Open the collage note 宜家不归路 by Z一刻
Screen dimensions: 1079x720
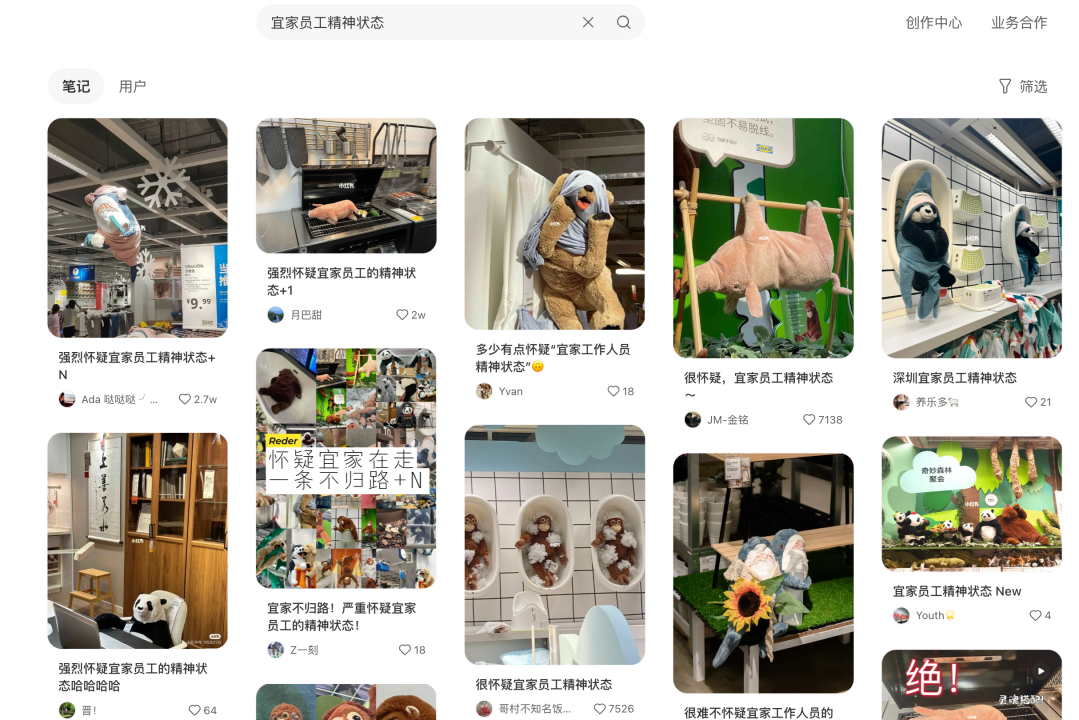point(346,468)
